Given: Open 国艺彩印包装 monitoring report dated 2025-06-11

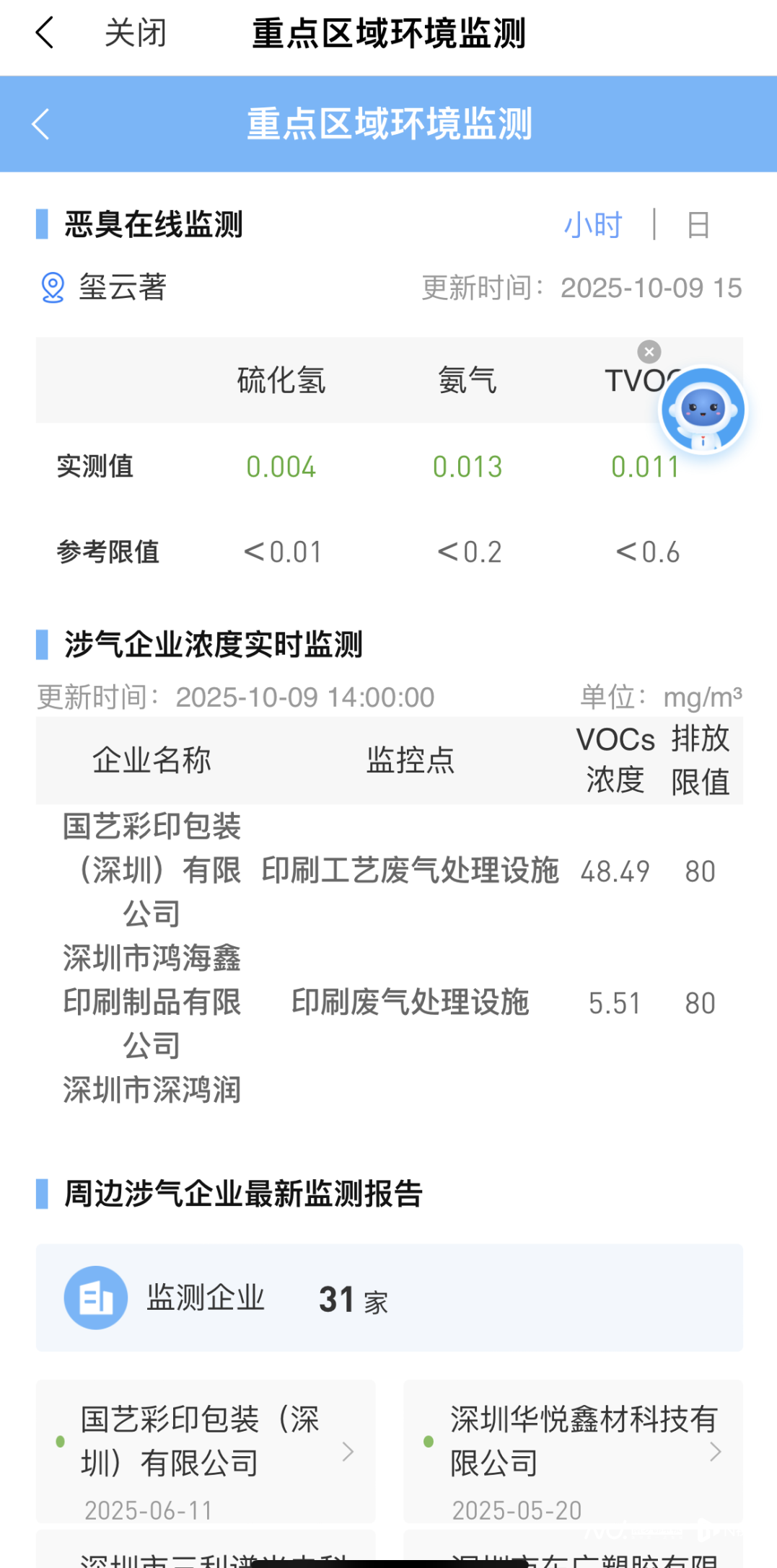Looking at the screenshot, I should coord(206,1451).
